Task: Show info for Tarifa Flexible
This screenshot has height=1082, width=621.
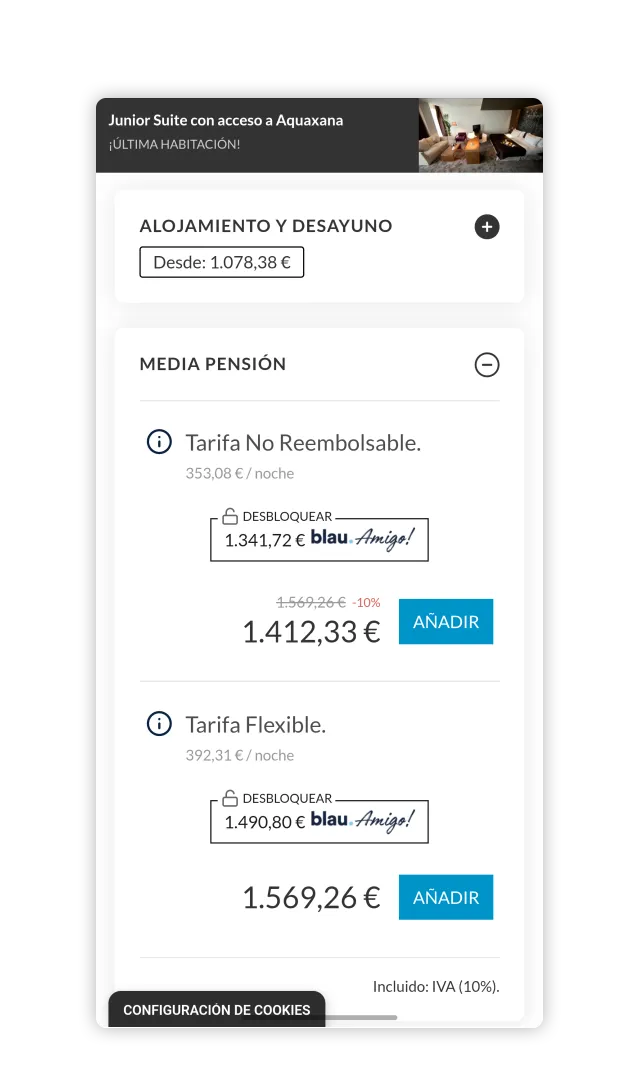Action: point(159,724)
